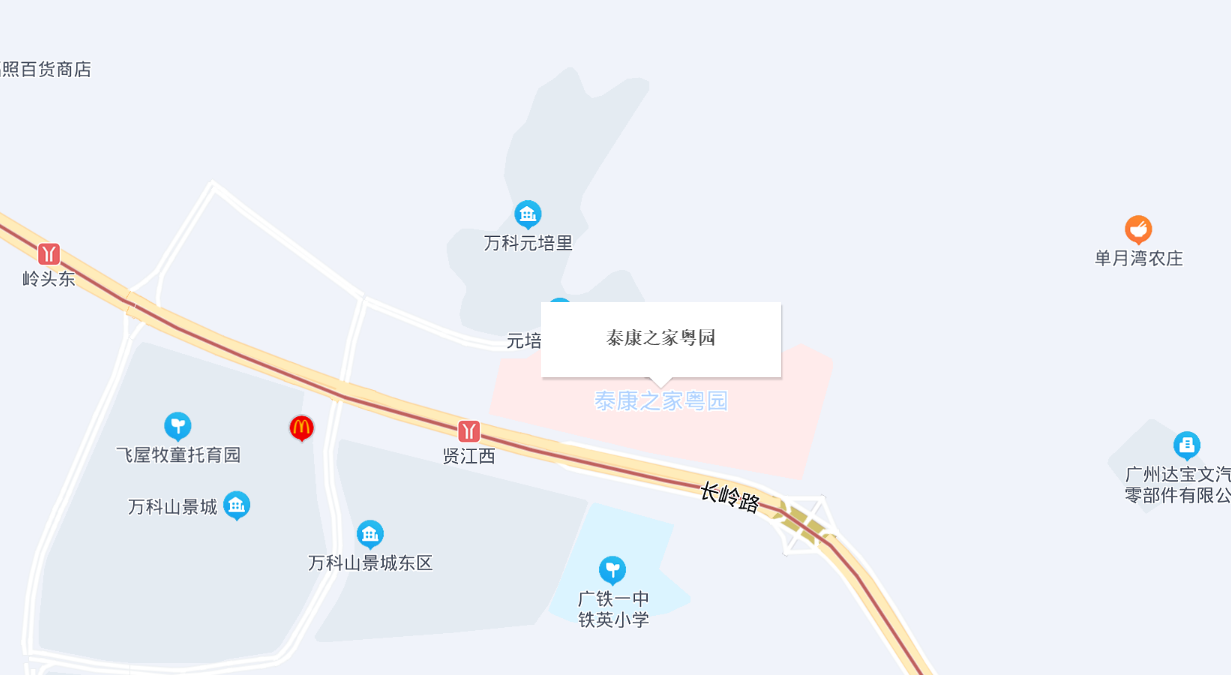
Task: Tap the 泰康之家粤园 info popup
Action: (x=660, y=338)
